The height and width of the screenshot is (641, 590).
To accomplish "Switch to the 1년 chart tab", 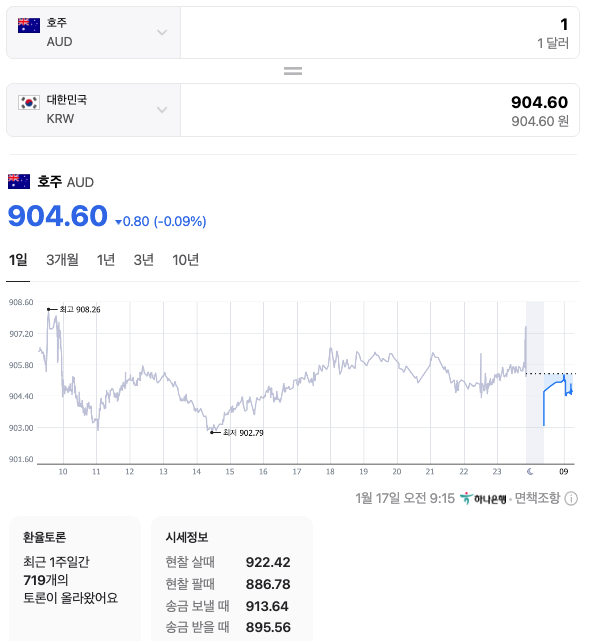I will 105,260.
